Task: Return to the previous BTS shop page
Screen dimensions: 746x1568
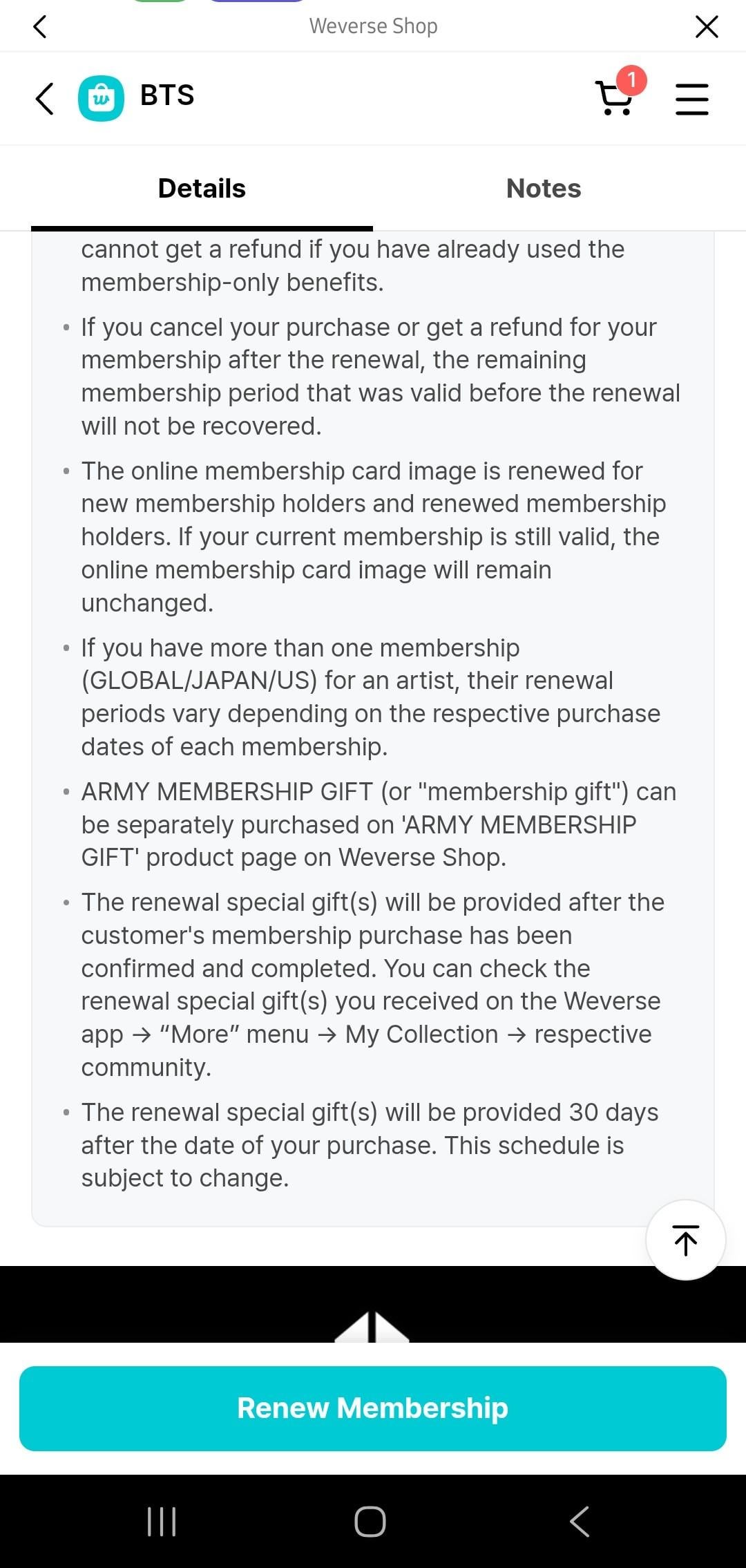Action: [x=44, y=98]
